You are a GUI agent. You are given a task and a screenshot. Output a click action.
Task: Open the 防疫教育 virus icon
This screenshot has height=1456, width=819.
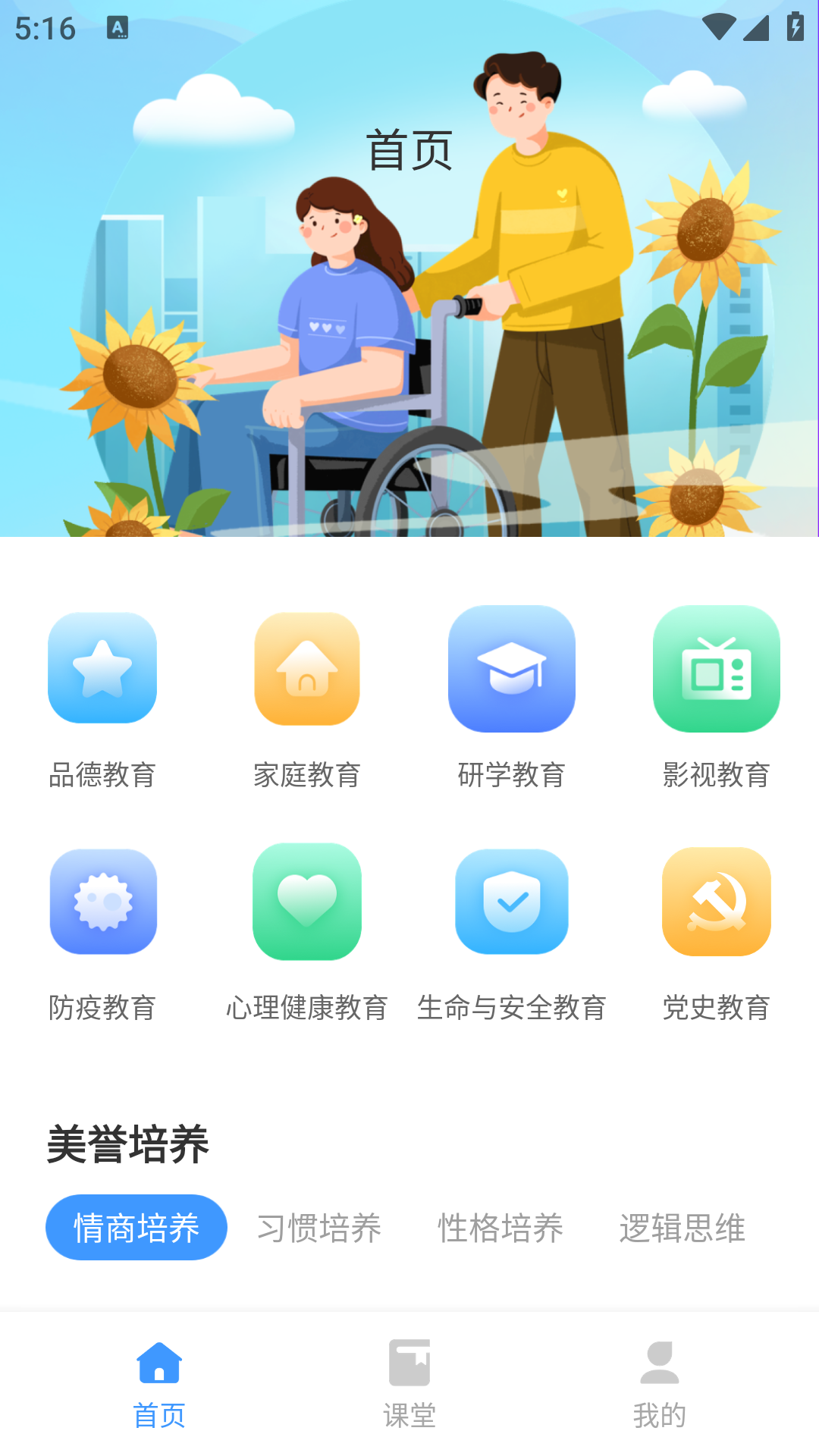102,901
